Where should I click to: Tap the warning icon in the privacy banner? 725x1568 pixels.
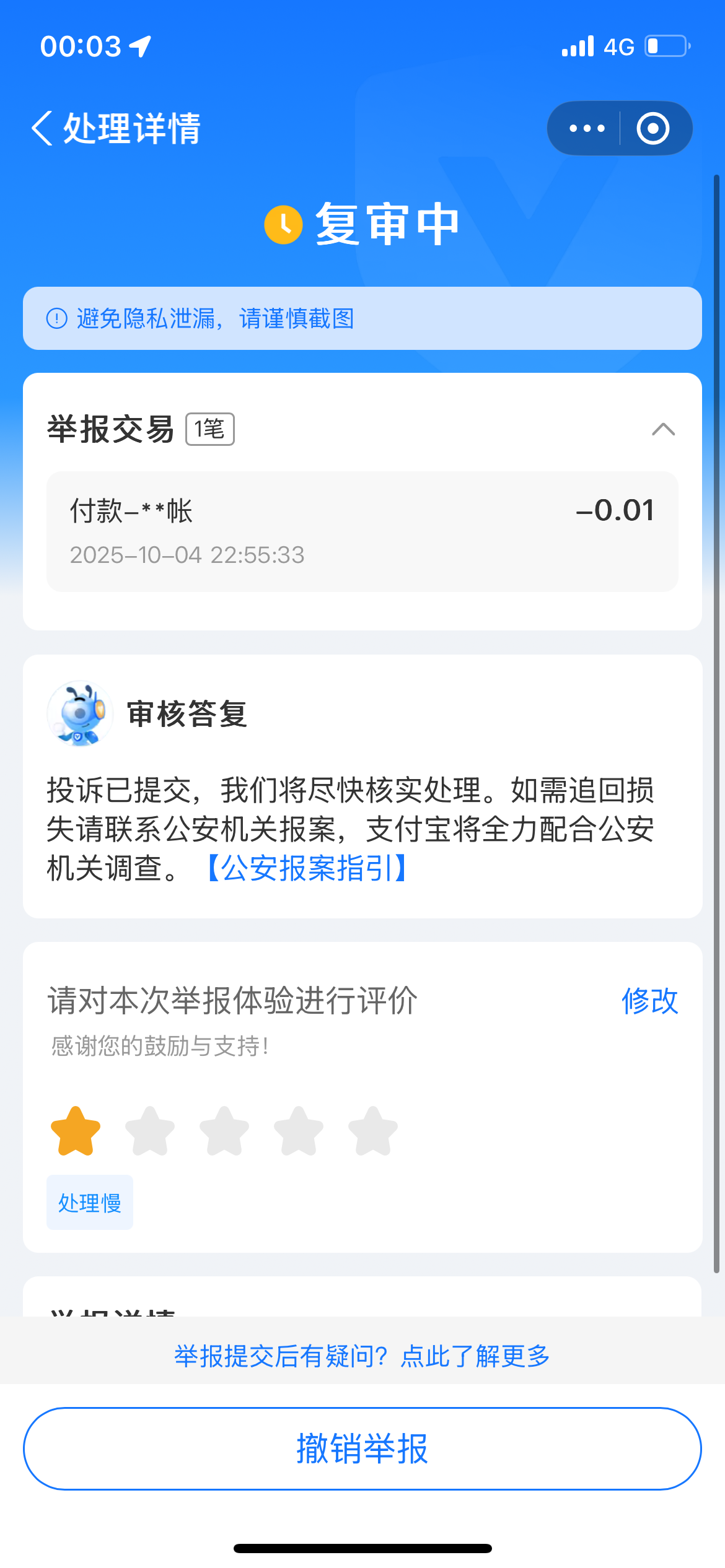click(x=56, y=318)
